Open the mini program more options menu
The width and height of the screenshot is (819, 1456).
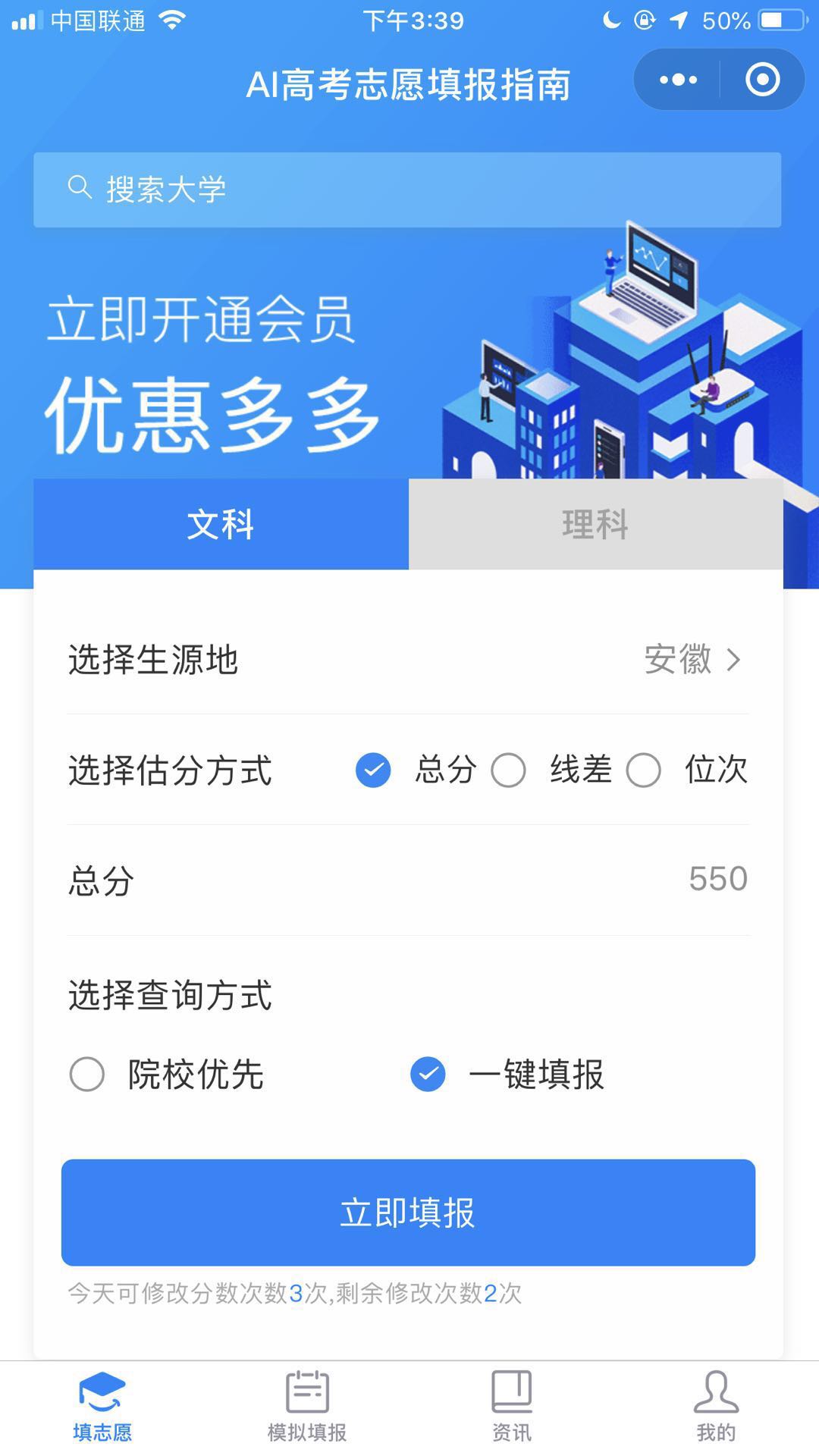[677, 80]
